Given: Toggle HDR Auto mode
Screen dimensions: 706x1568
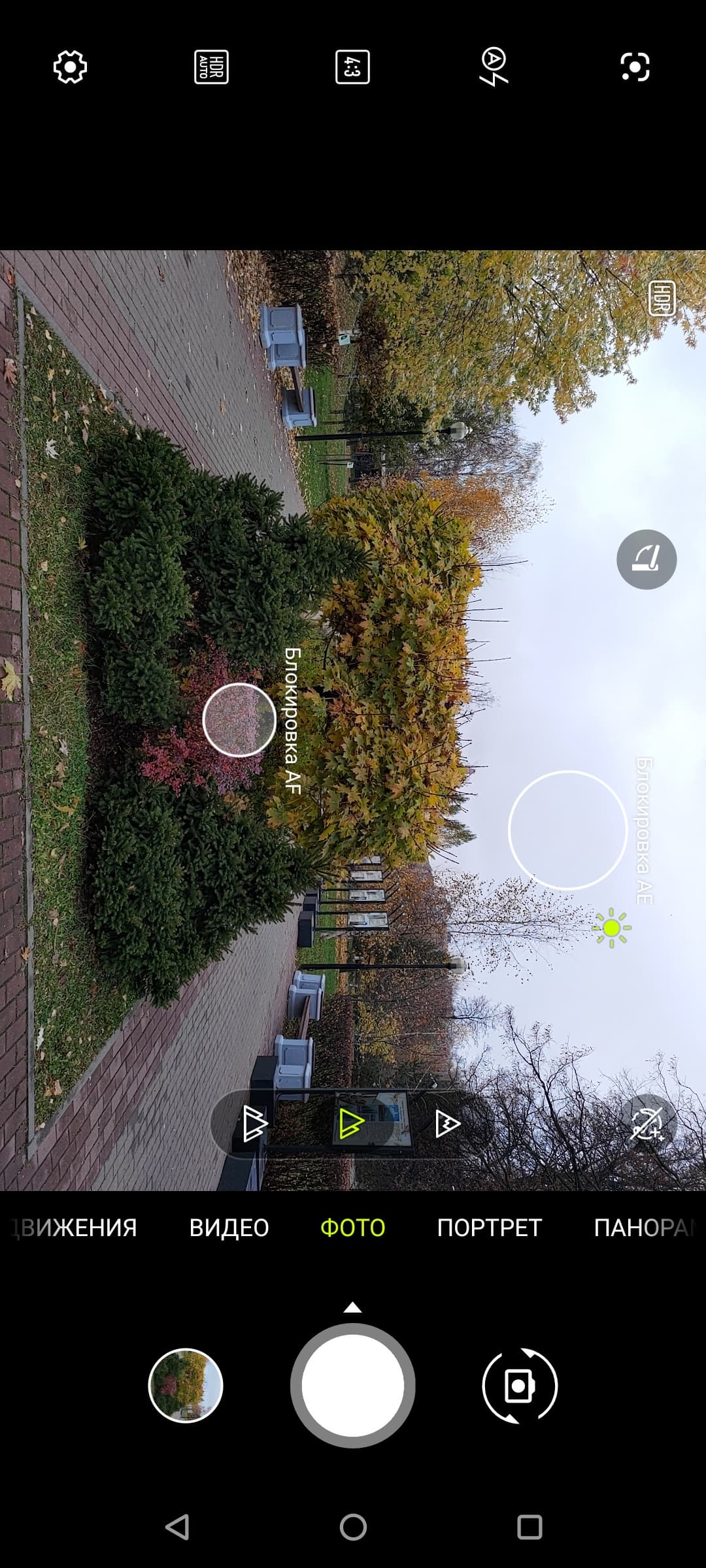Looking at the screenshot, I should [211, 67].
